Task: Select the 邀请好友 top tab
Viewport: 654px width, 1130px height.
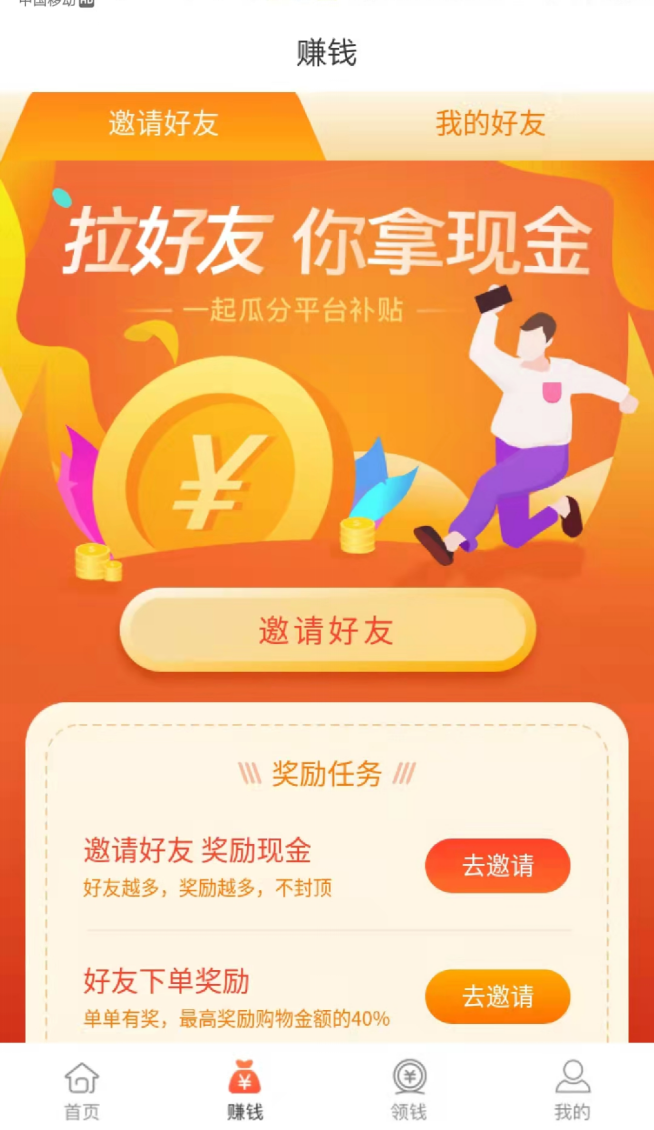Action: (163, 124)
